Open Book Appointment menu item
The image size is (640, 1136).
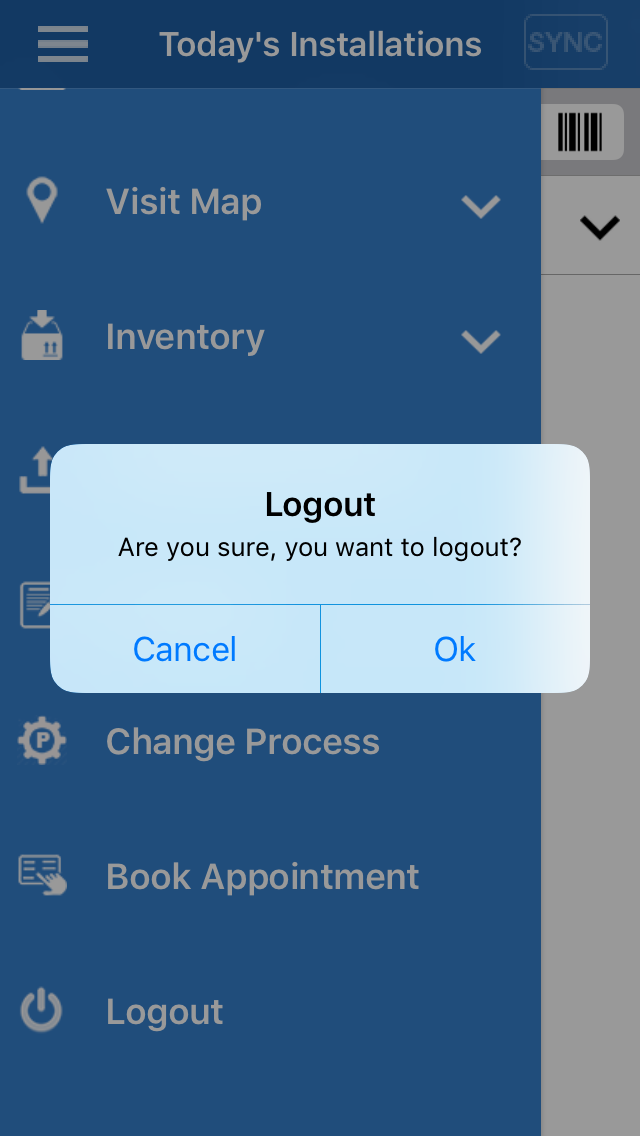tap(262, 877)
